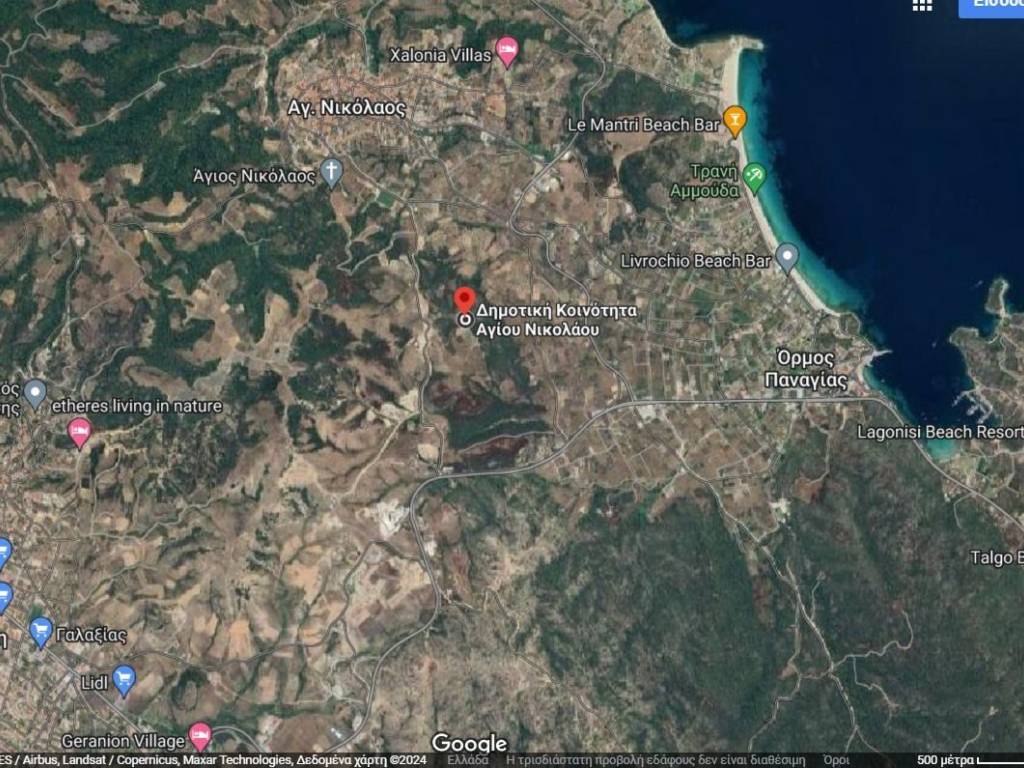Open the Lidl store marker
This screenshot has height=768, width=1024.
[x=124, y=680]
